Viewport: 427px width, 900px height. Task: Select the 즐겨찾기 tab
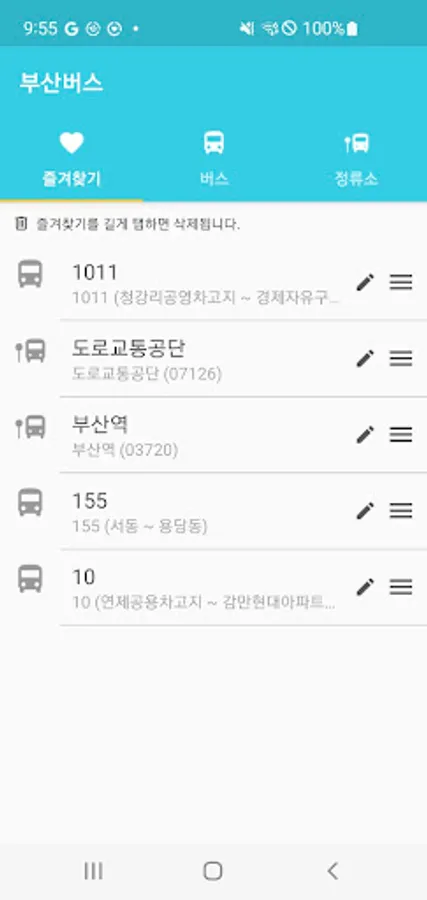point(71,158)
